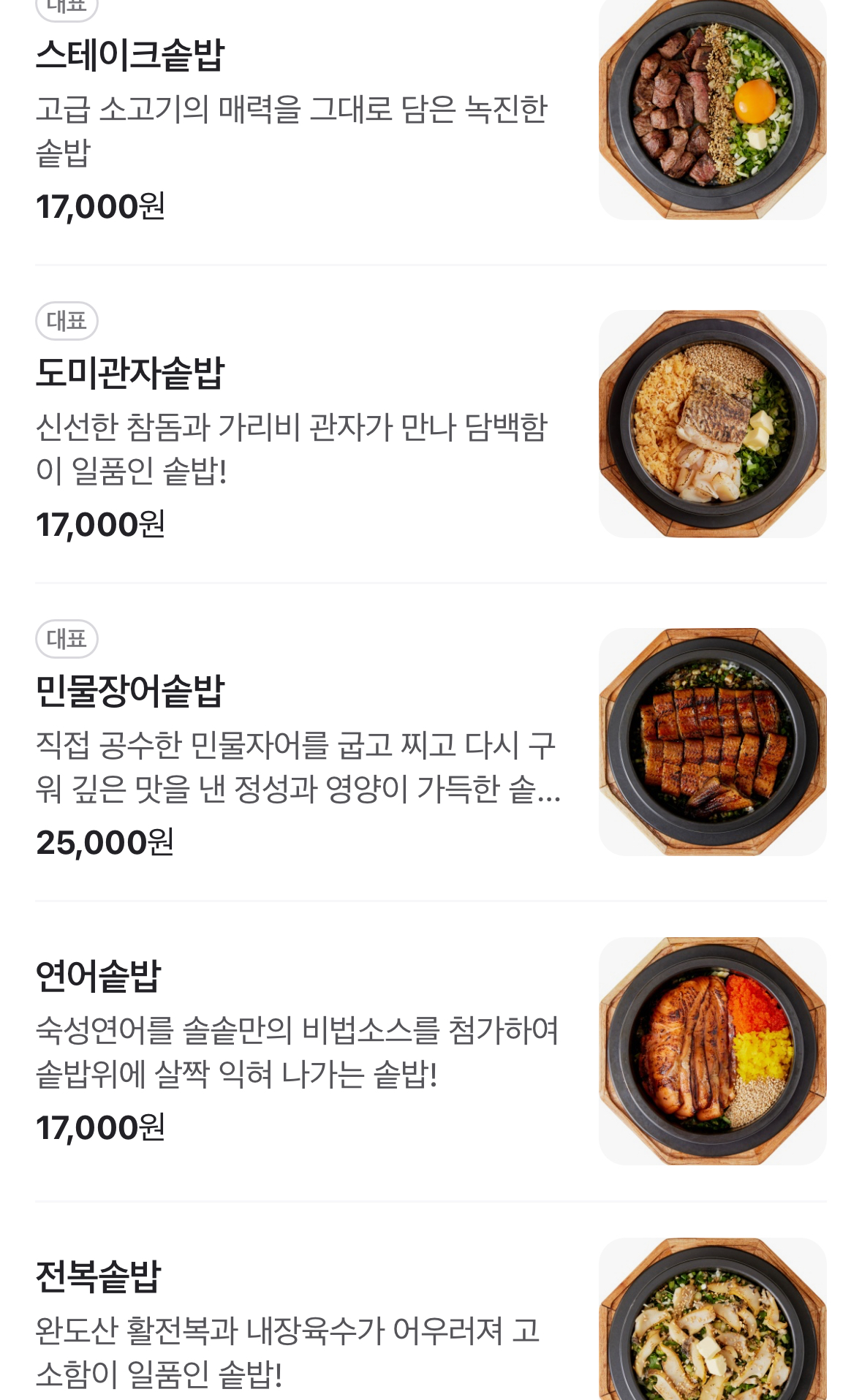View details for 민물장어솥밥
The width and height of the screenshot is (862, 1400).
[130, 691]
